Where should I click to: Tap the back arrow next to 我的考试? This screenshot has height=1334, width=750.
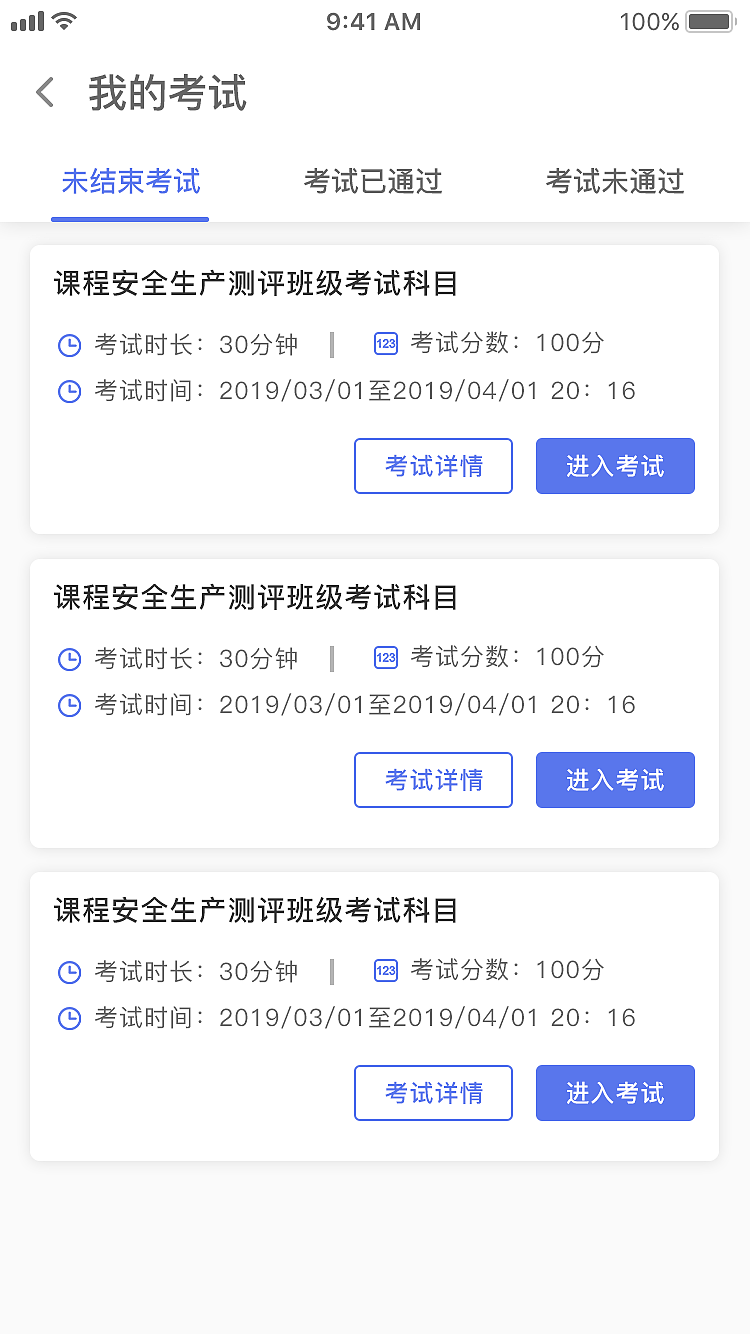(44, 90)
